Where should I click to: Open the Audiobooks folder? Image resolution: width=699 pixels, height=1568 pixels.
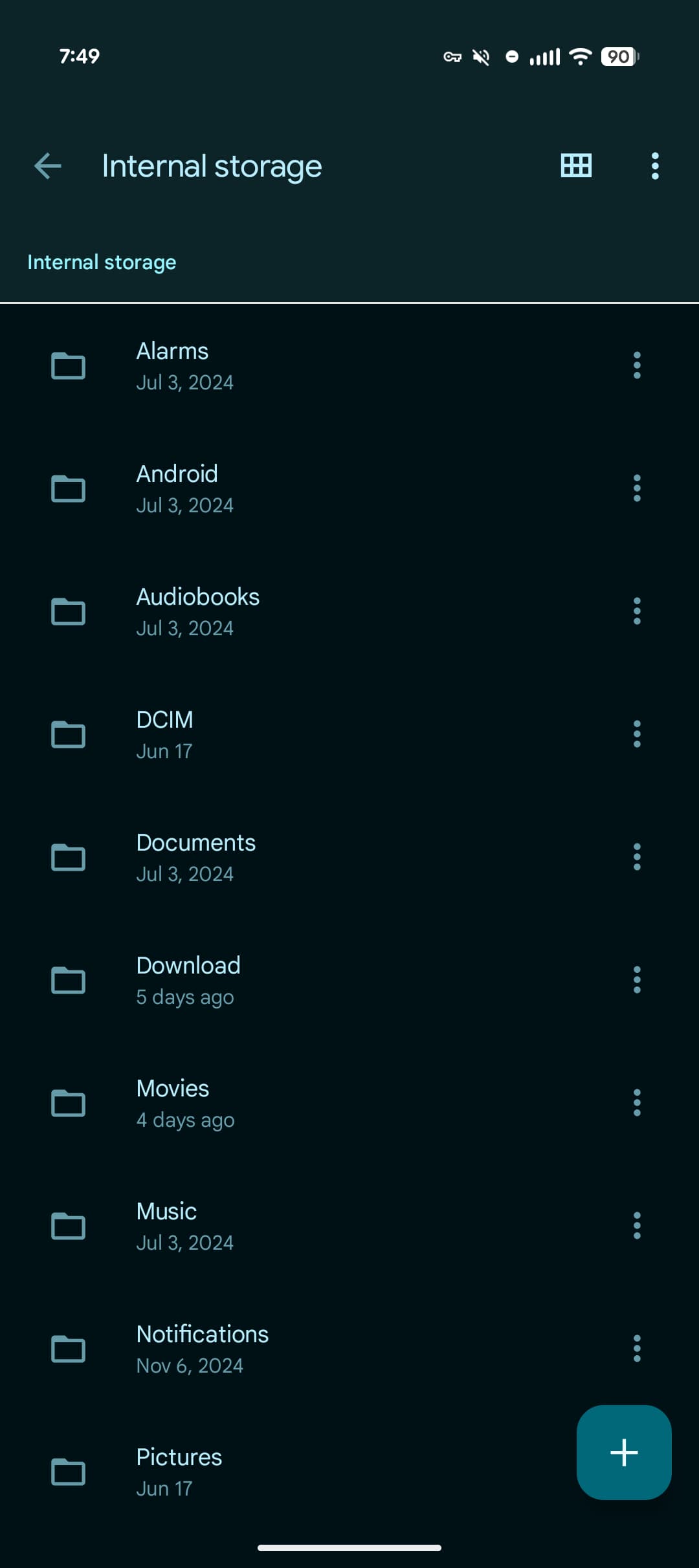(197, 611)
